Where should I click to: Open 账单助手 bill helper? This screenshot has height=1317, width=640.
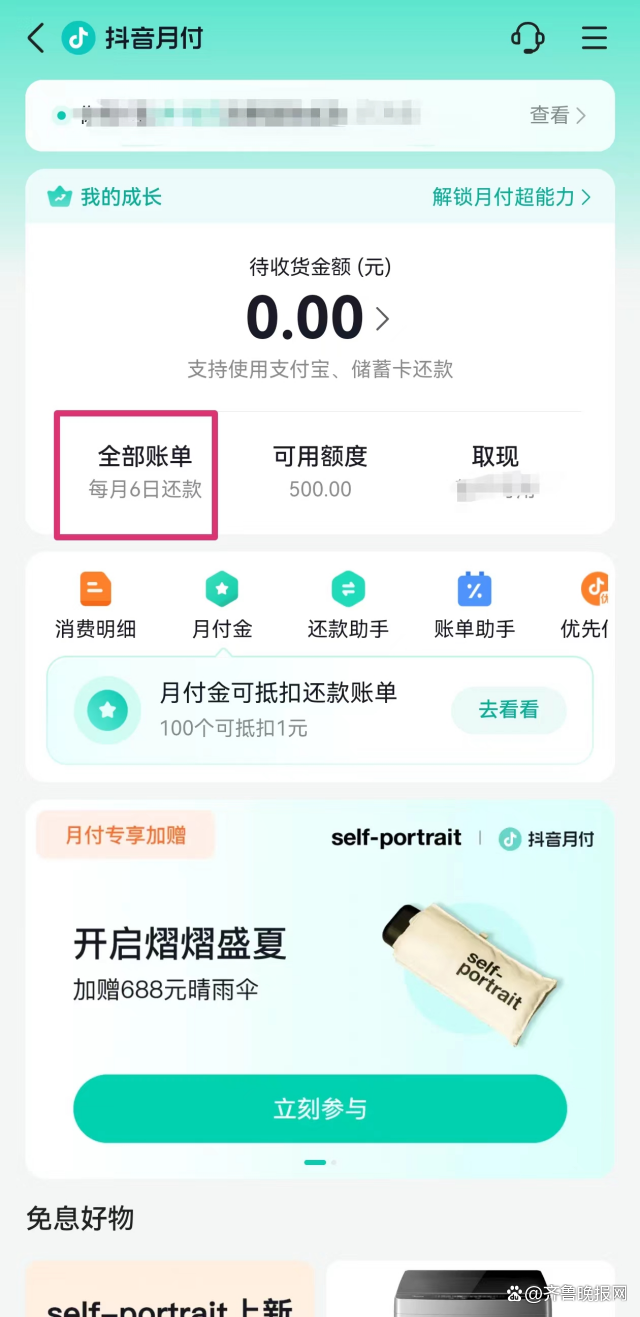(x=474, y=606)
